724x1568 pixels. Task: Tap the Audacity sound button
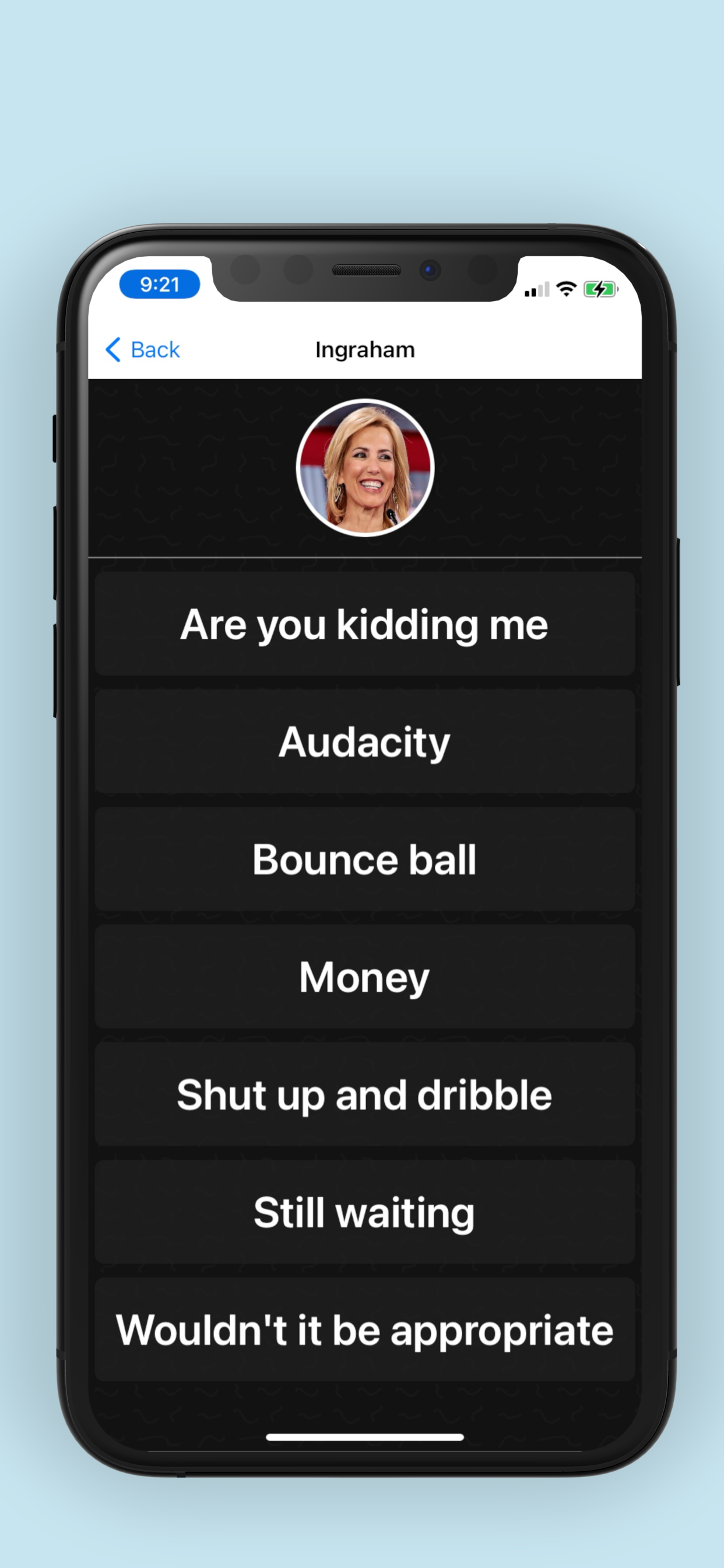tap(364, 741)
